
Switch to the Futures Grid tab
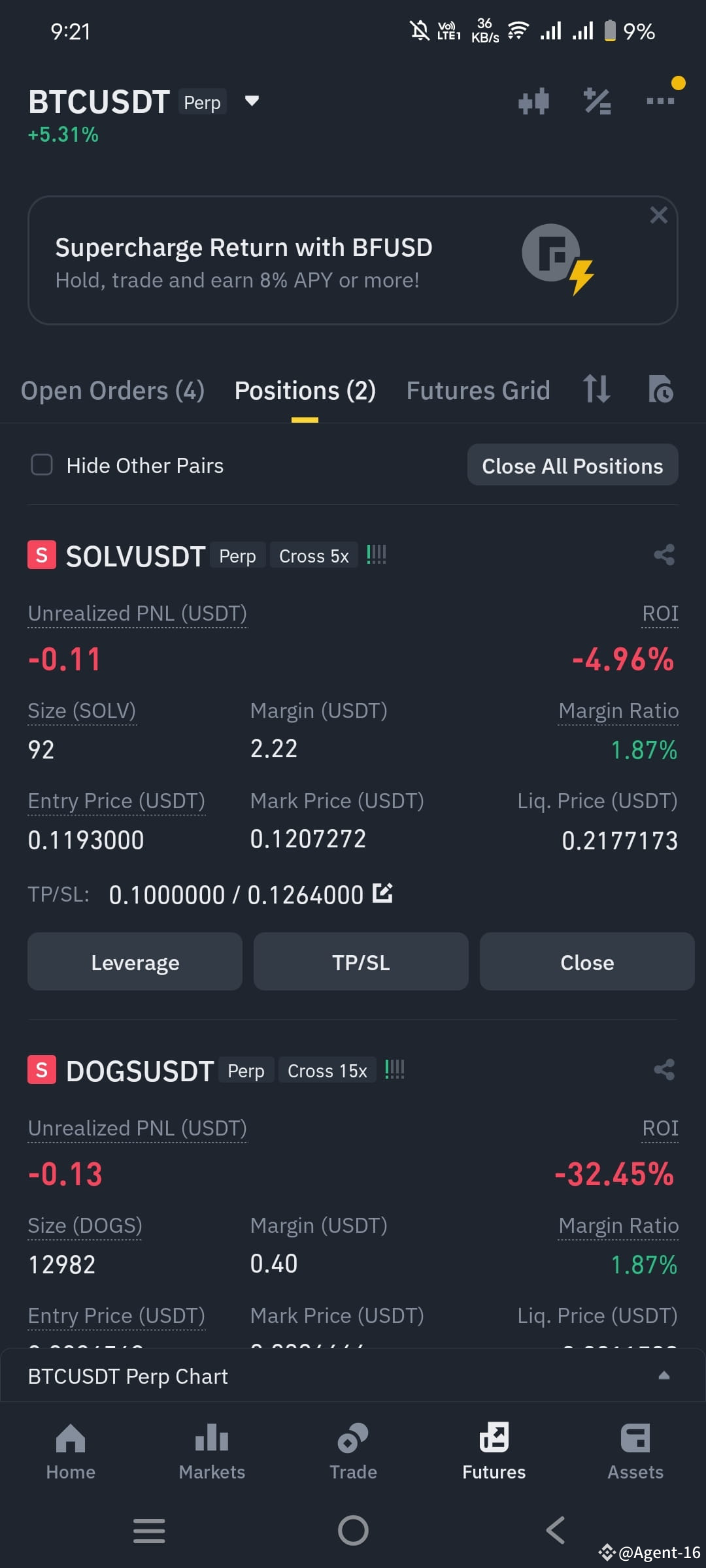[x=478, y=389]
